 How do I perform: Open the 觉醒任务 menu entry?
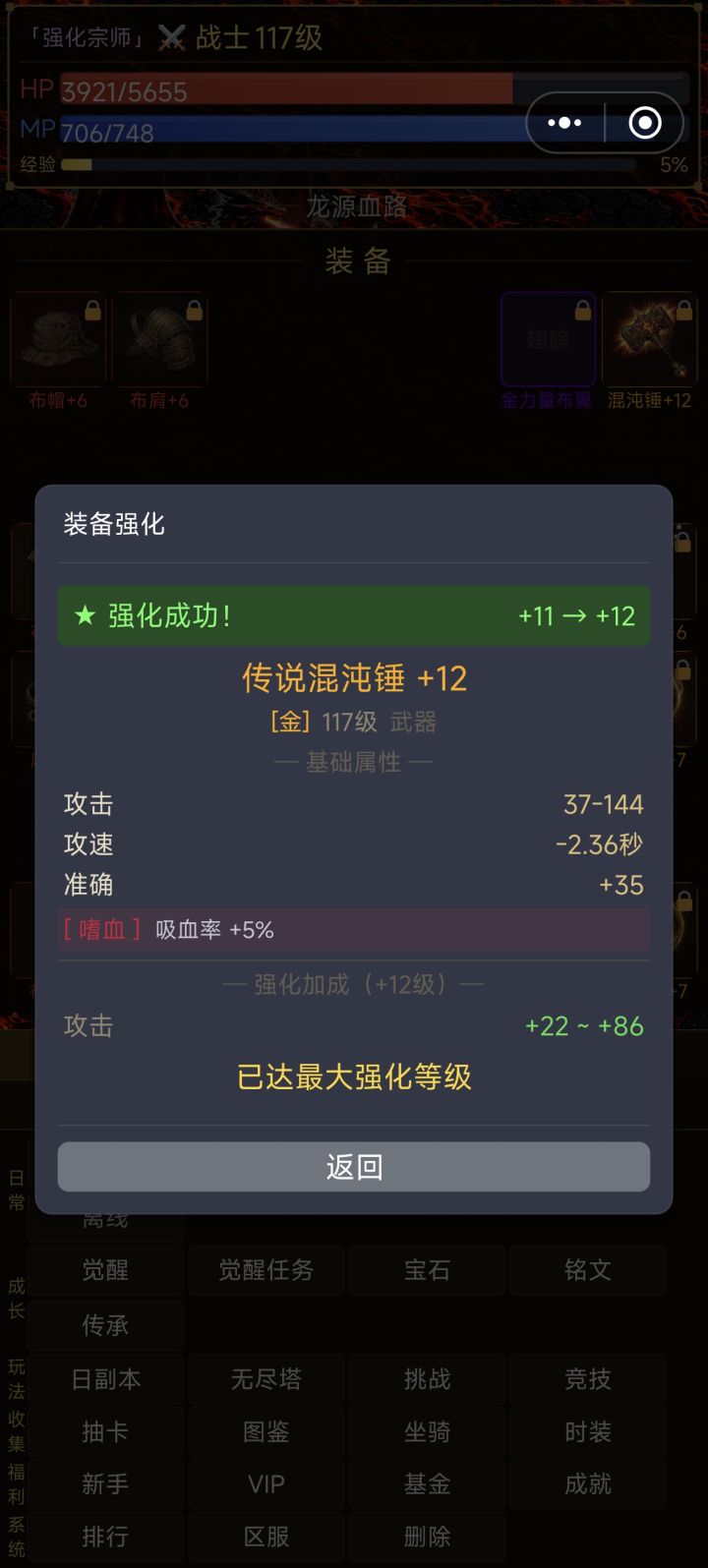[266, 1270]
